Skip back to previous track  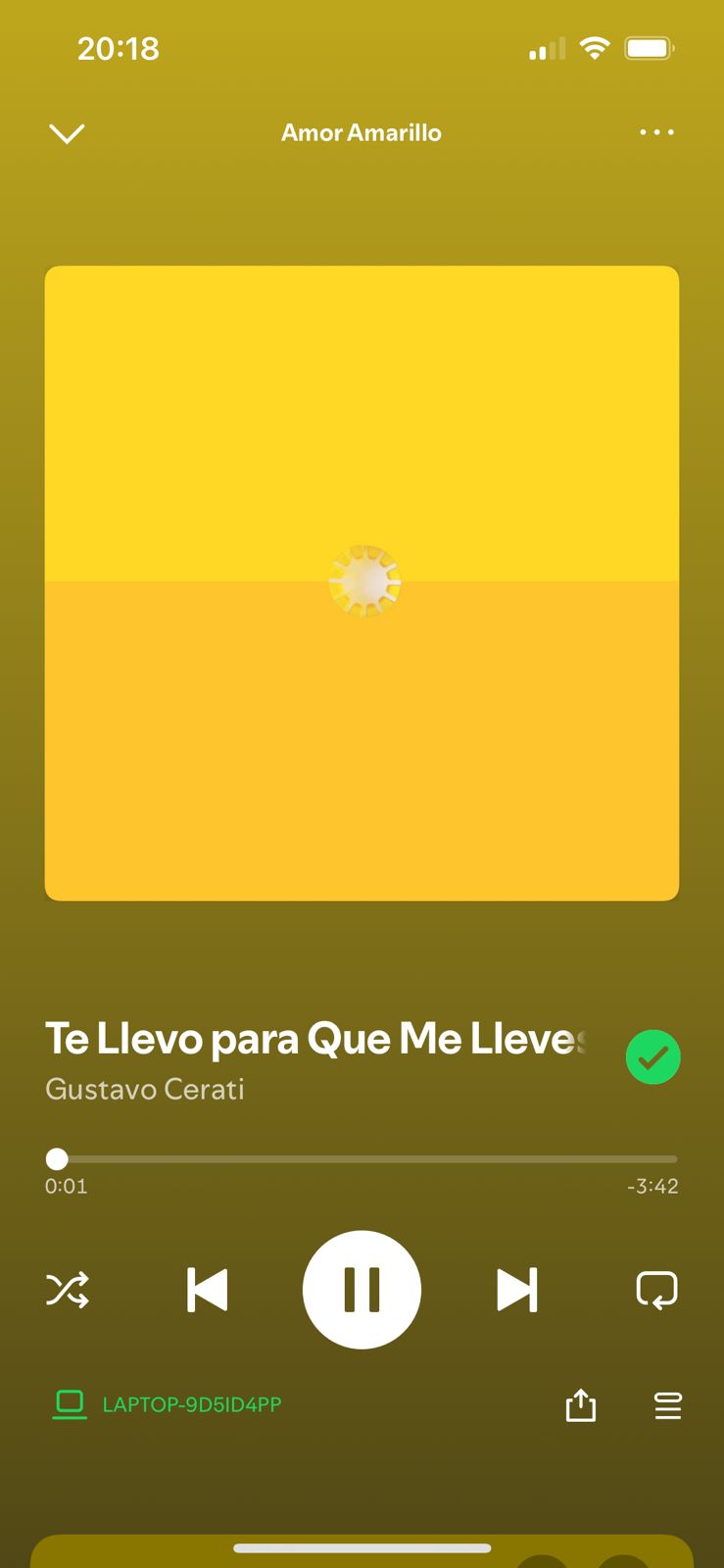(207, 1290)
